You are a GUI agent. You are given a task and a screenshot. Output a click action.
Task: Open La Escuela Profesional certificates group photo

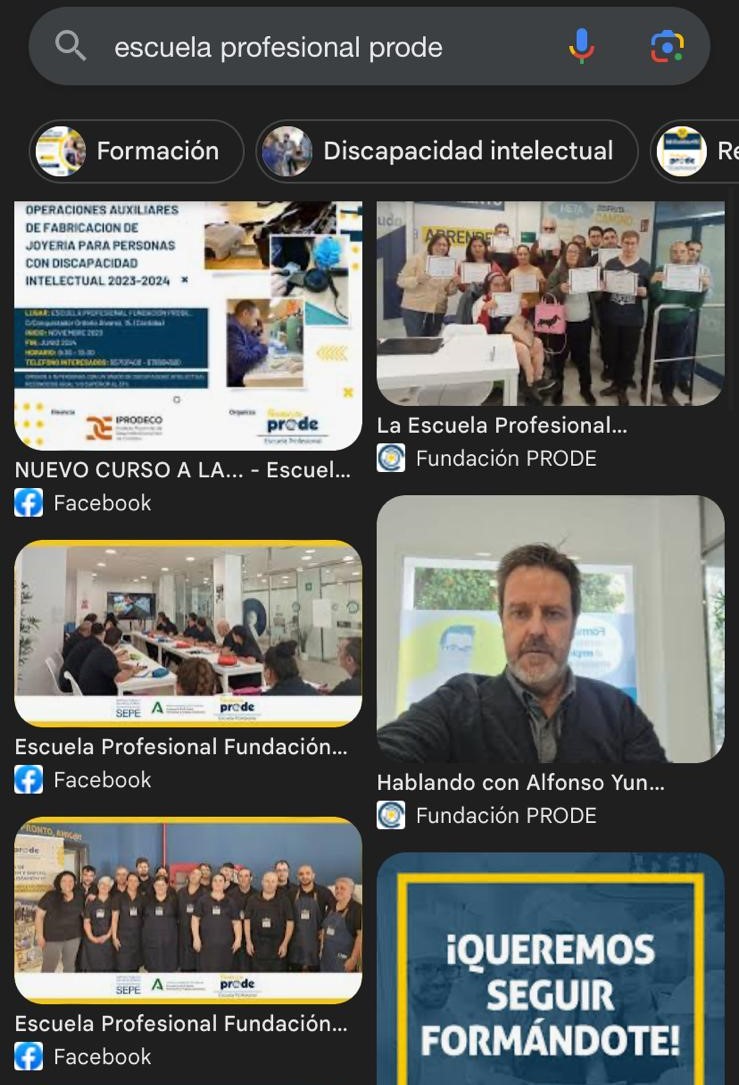click(x=550, y=304)
